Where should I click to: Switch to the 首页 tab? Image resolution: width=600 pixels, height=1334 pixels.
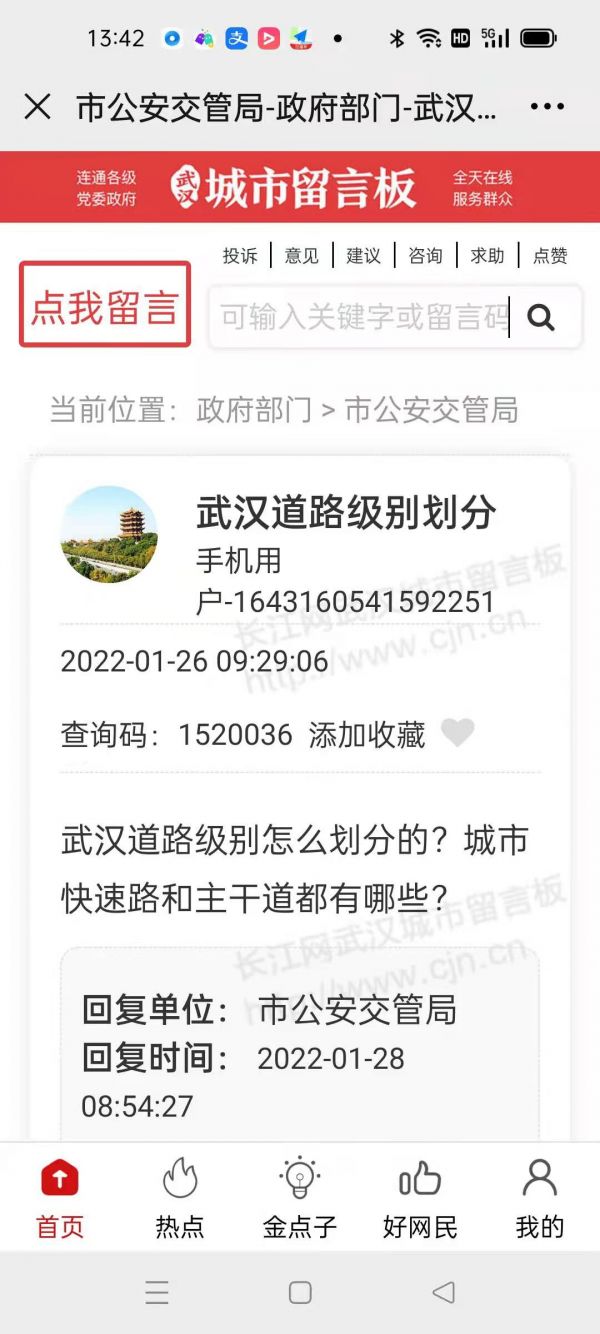click(x=60, y=1198)
